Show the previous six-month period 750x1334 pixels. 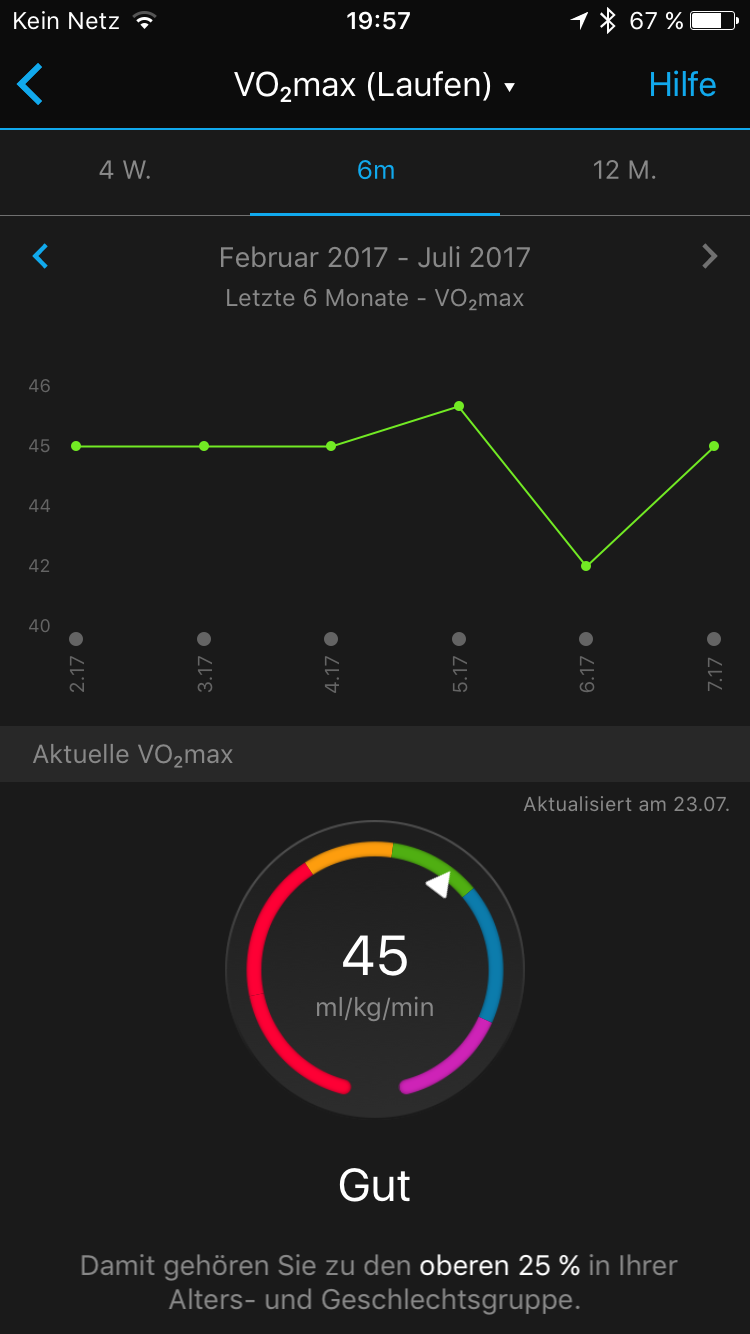click(x=40, y=257)
